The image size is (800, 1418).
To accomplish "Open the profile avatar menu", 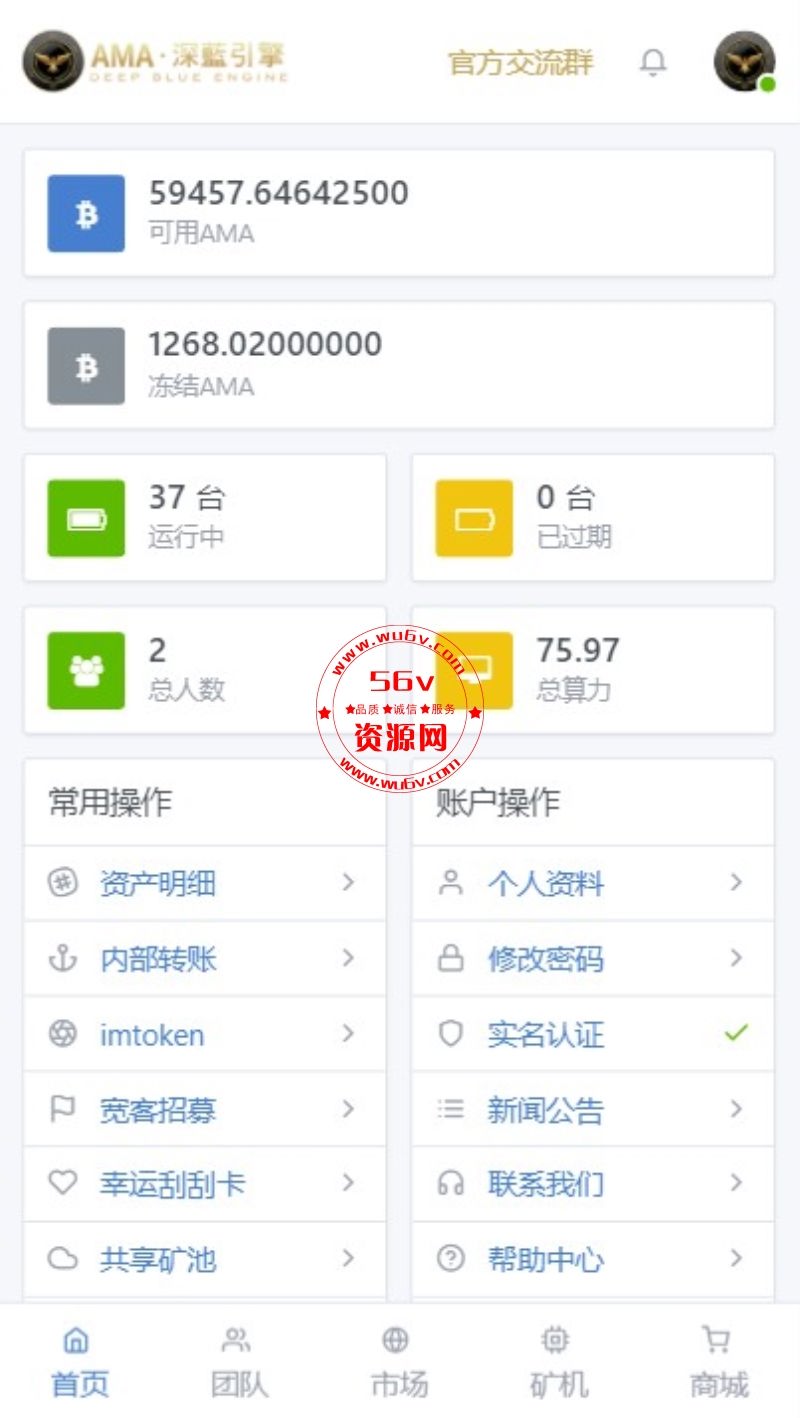I will (745, 62).
